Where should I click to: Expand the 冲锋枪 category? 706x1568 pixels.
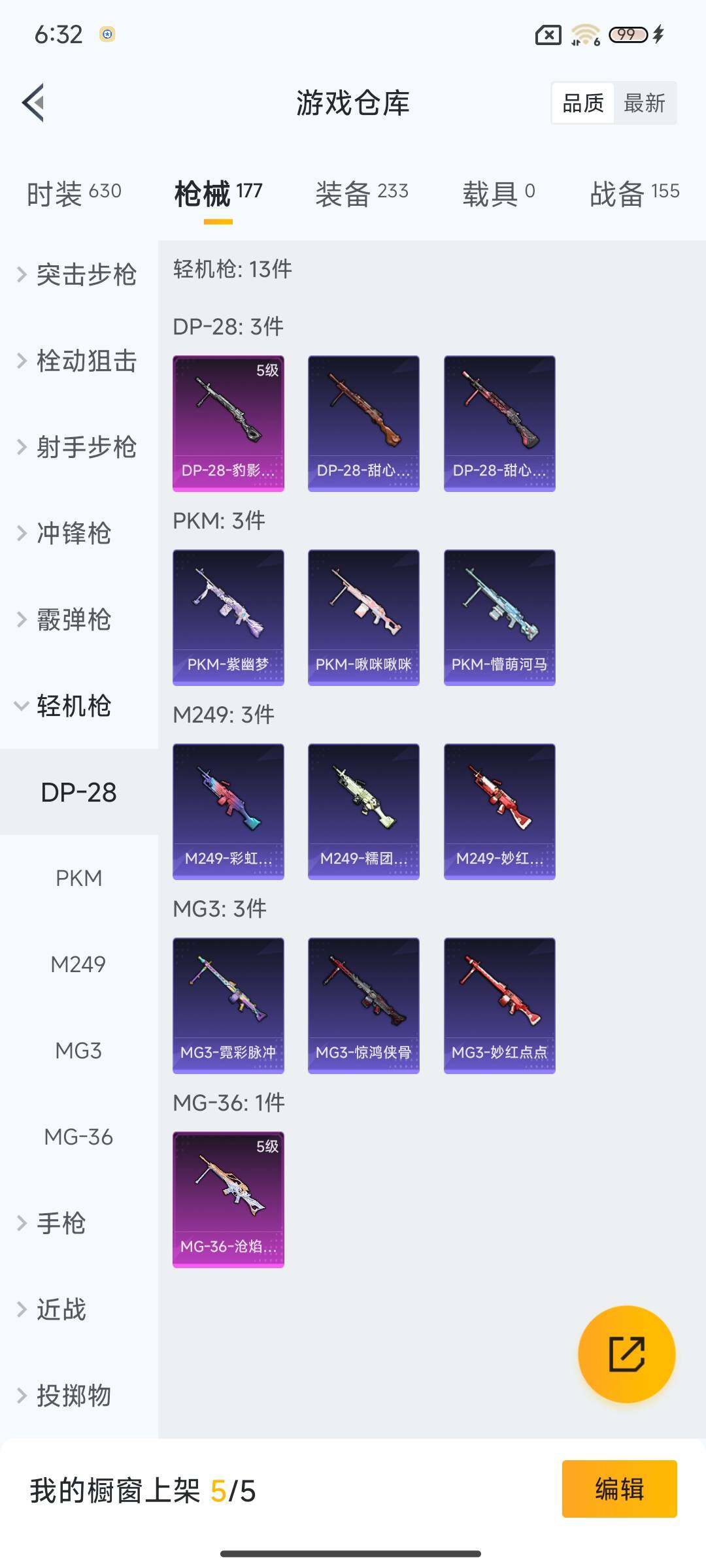(x=72, y=533)
